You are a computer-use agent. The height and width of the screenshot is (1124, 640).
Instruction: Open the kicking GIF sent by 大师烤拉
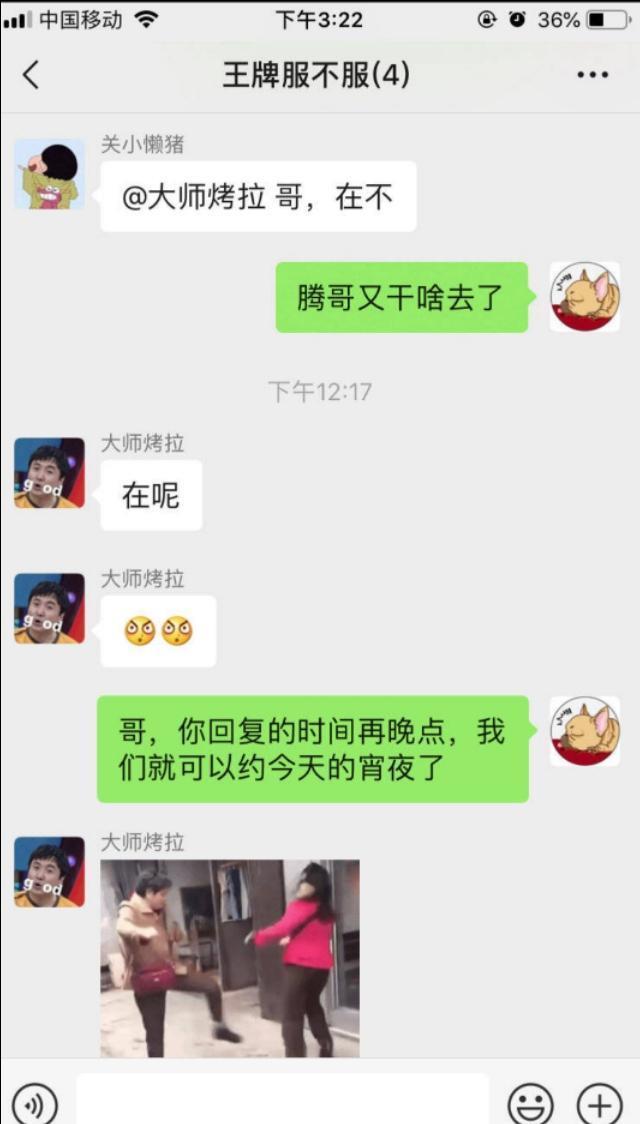230,957
